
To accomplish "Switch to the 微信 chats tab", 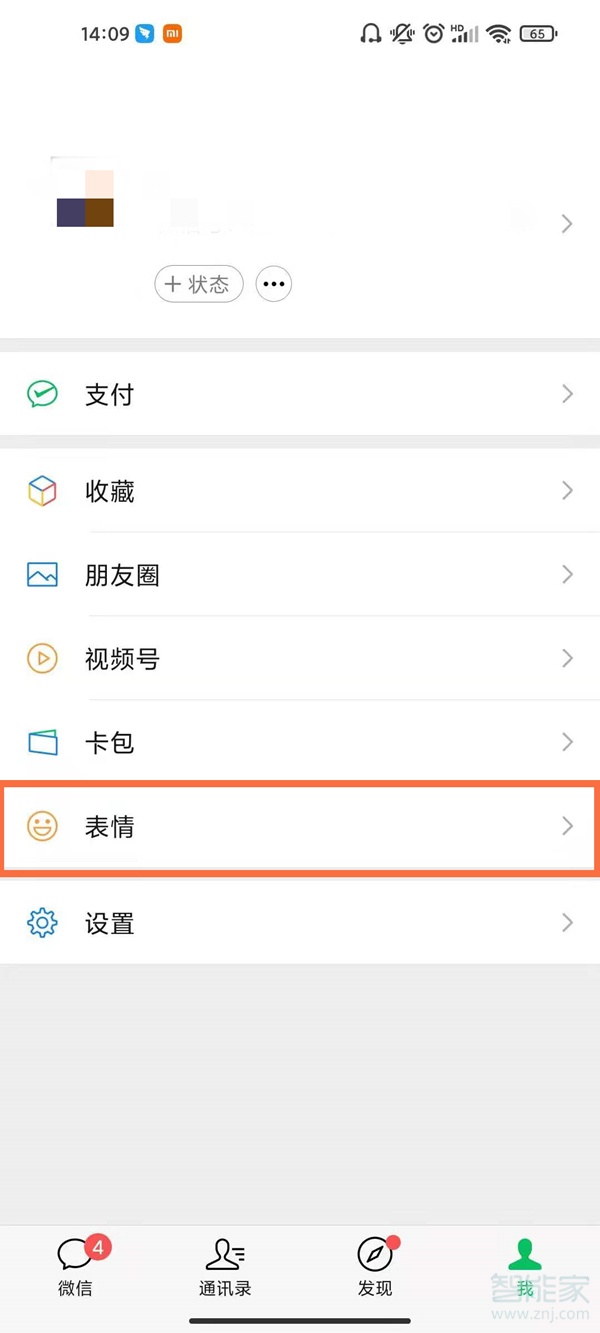I will coord(76,1267).
